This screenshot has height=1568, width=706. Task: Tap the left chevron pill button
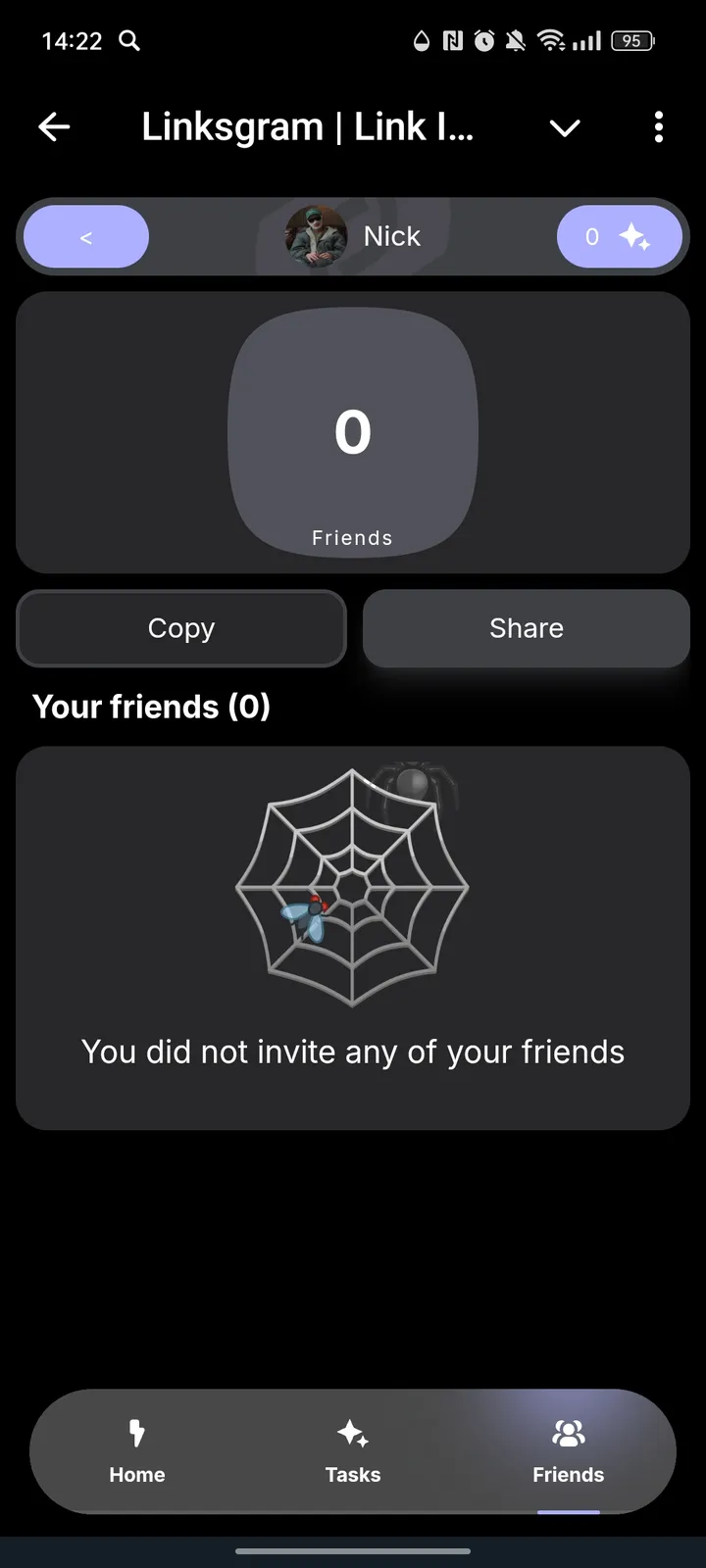tap(85, 236)
